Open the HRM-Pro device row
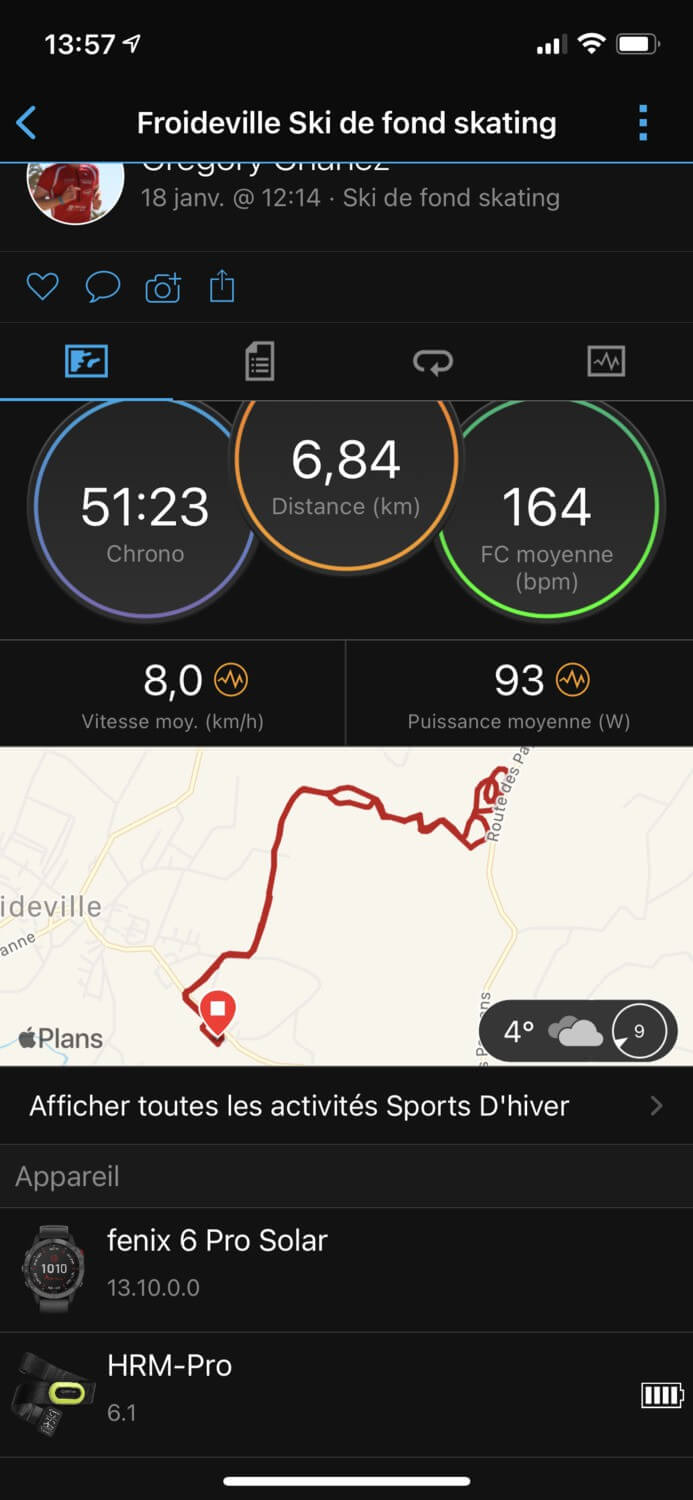Screen dimensions: 693x1500 point(346,1394)
